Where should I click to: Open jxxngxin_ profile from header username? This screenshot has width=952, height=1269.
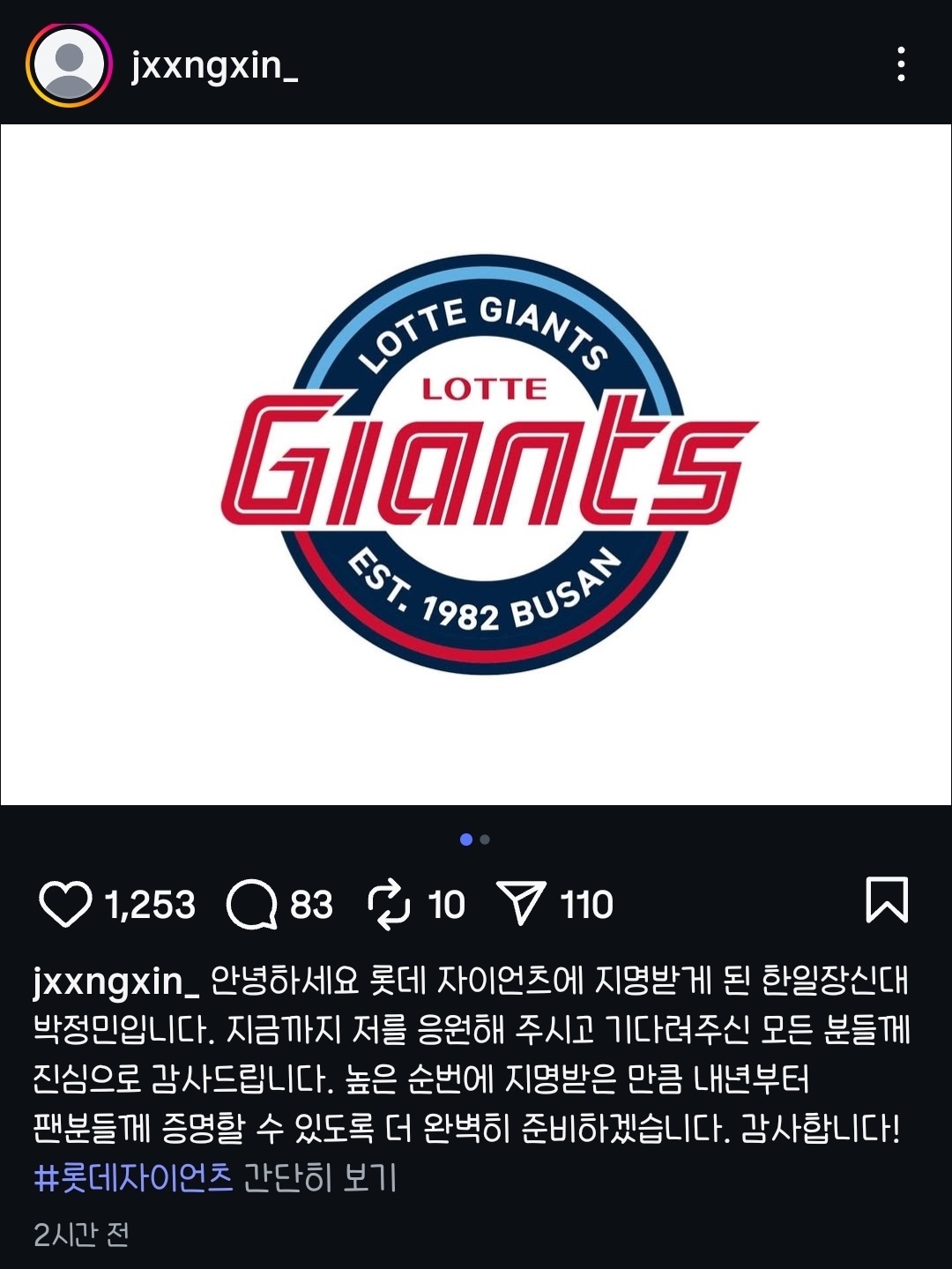coord(214,64)
